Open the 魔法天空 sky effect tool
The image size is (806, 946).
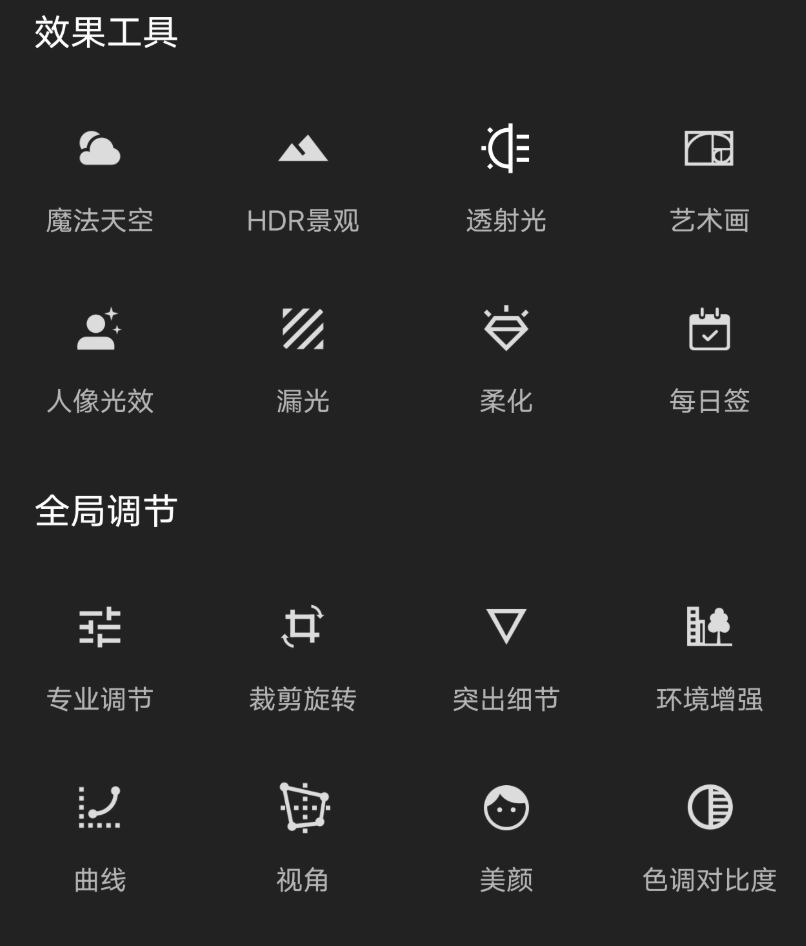click(100, 150)
